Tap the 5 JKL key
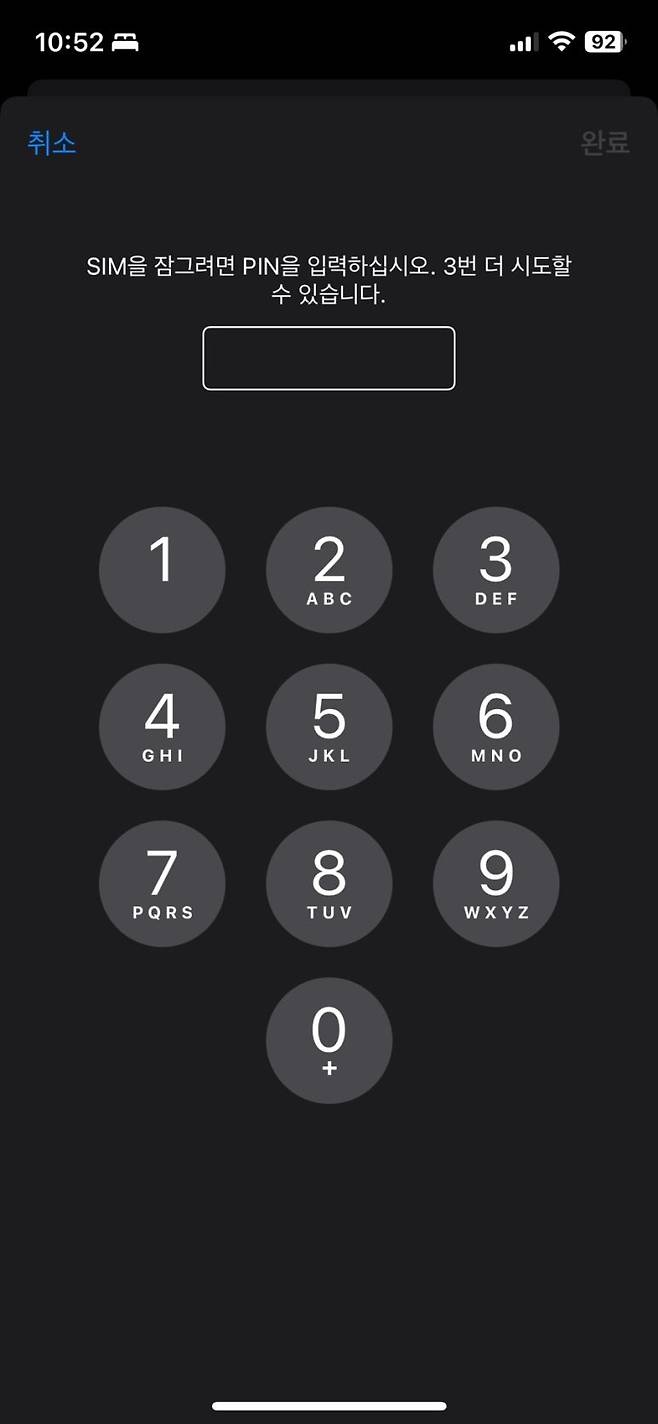This screenshot has height=1424, width=658. point(329,727)
